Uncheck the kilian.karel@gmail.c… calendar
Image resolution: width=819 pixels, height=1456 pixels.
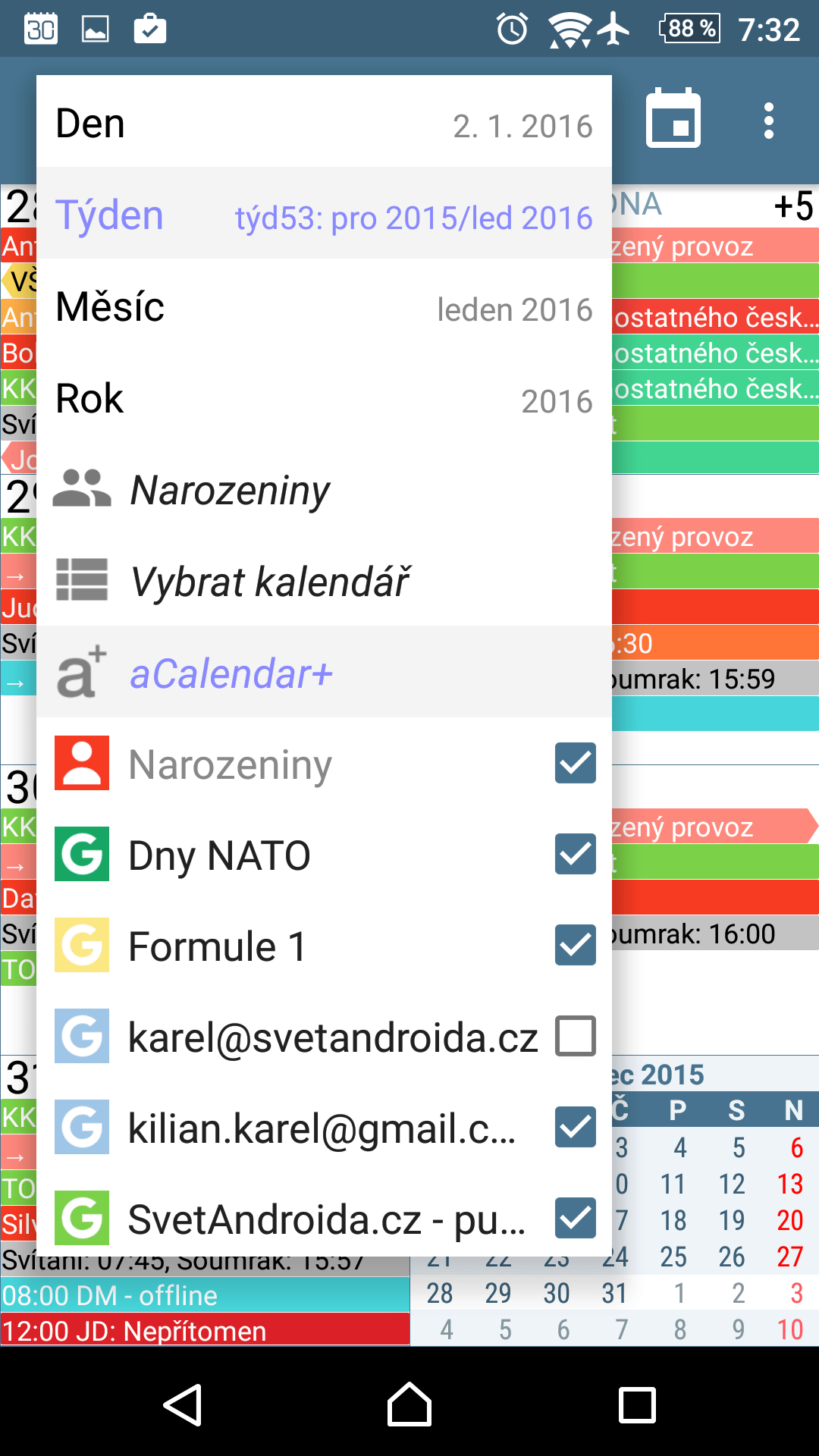click(x=575, y=1127)
